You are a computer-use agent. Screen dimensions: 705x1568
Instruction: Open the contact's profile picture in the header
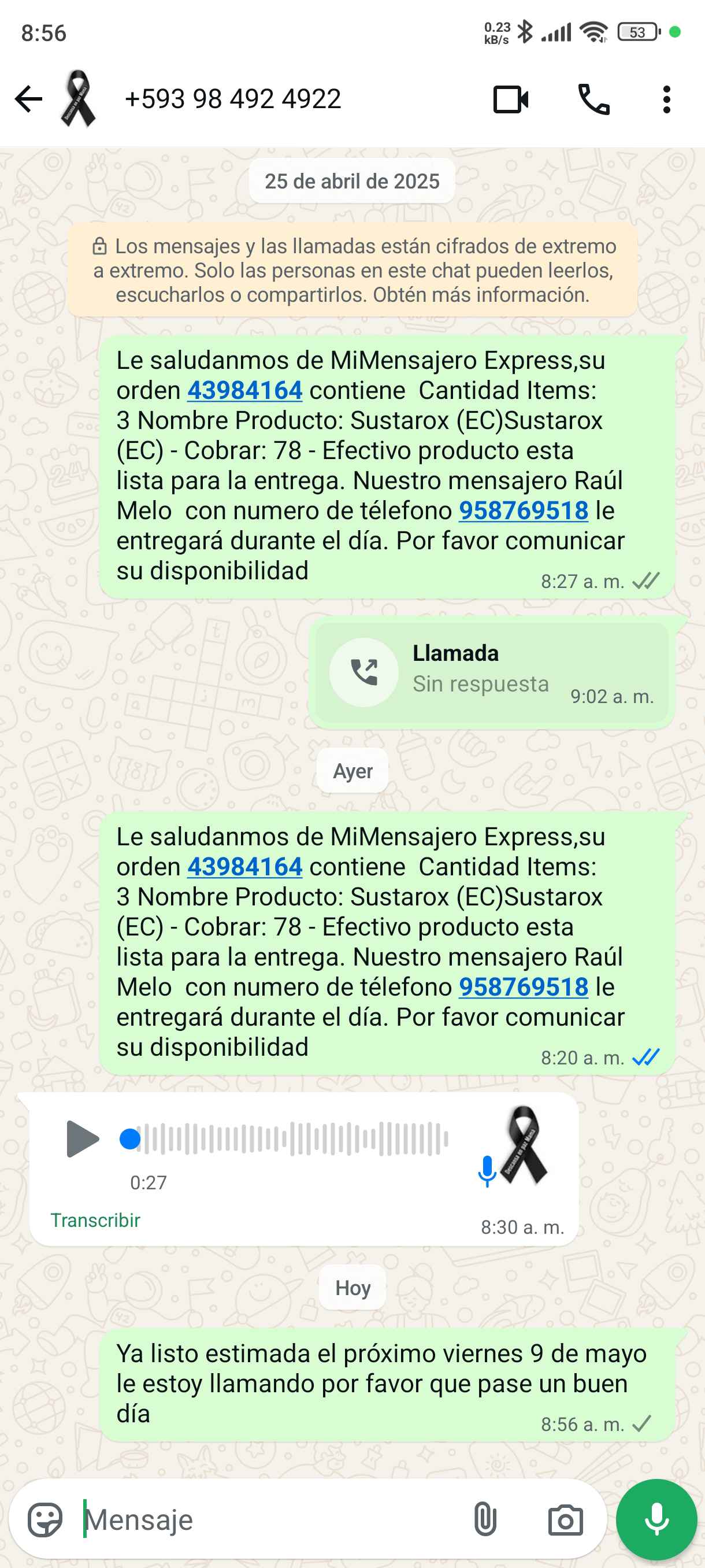[x=79, y=99]
